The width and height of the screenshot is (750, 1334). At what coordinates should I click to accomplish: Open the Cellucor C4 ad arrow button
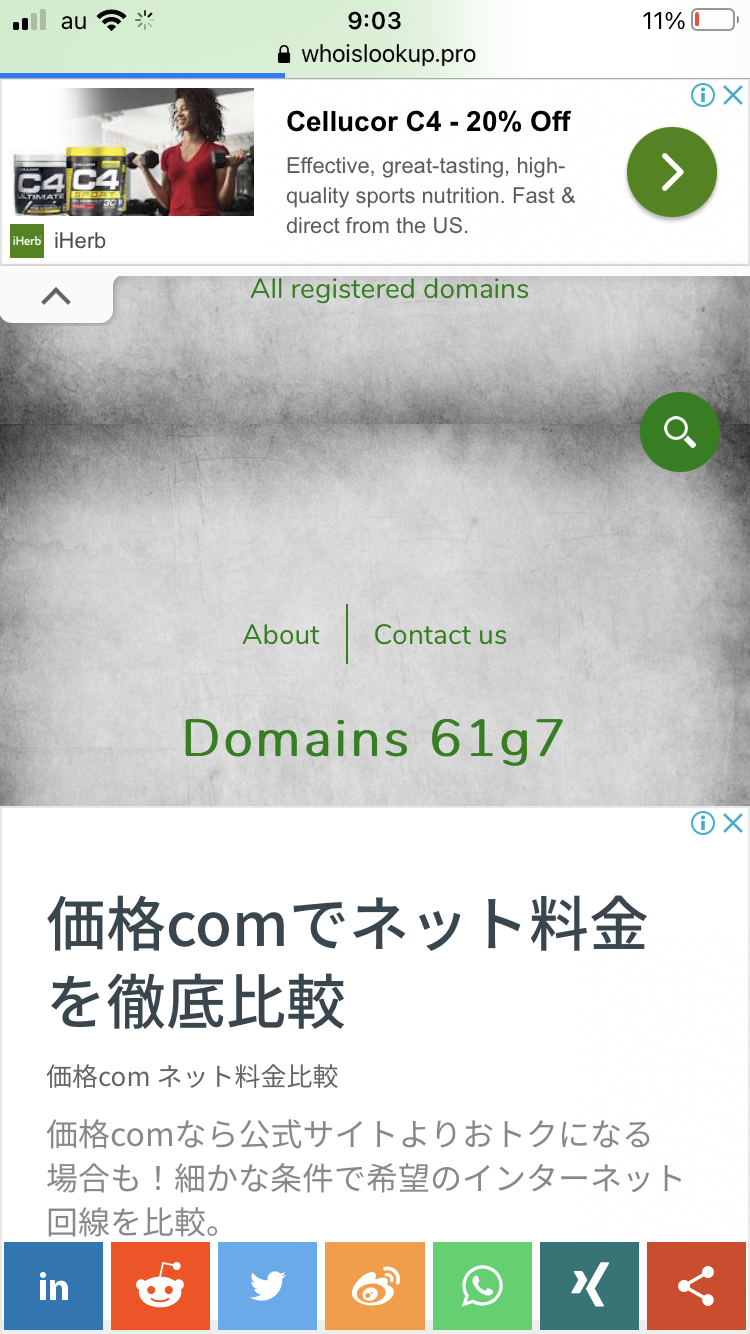point(671,172)
